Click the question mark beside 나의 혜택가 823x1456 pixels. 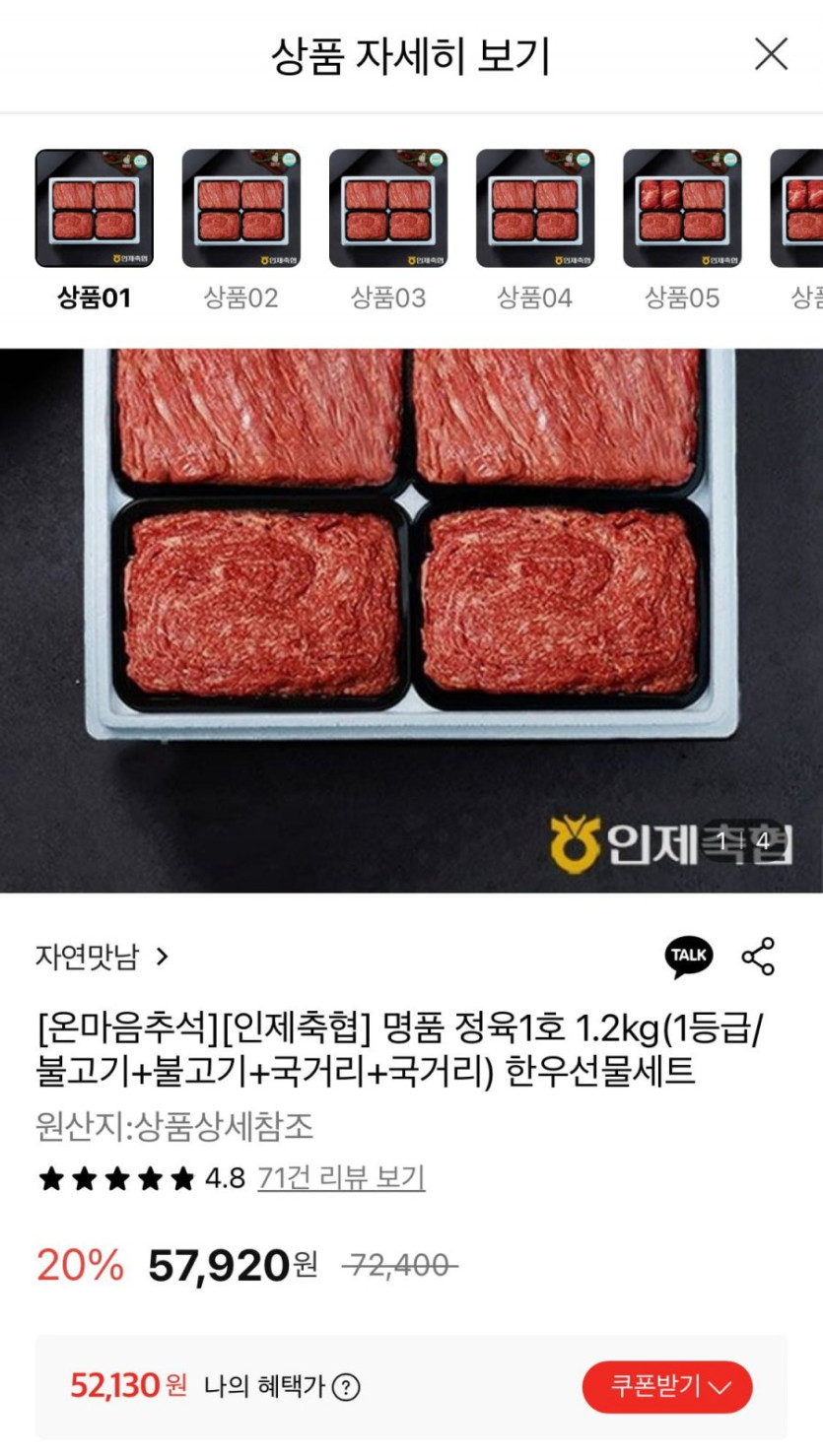click(x=347, y=1384)
